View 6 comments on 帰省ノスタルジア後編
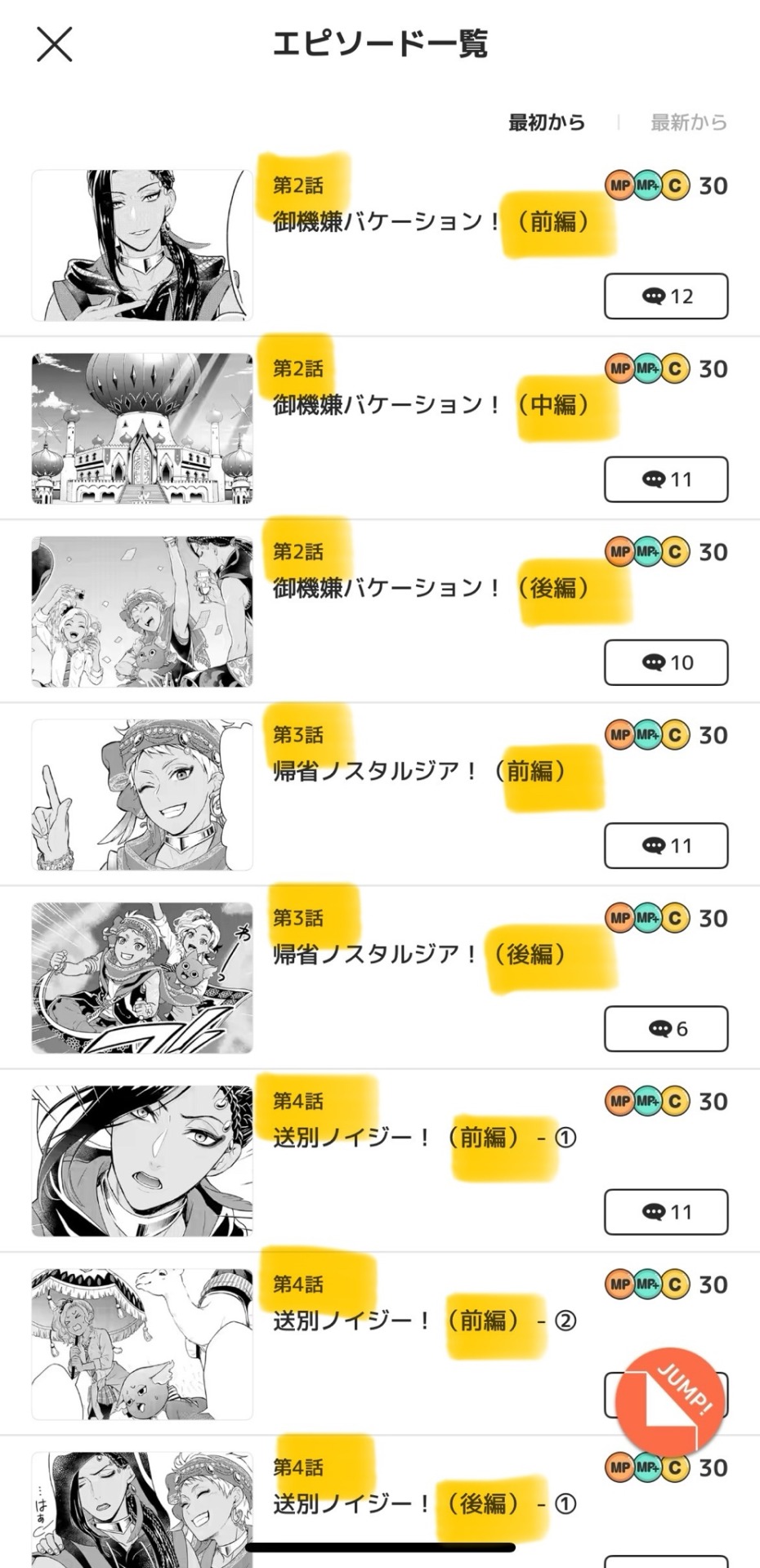760x1568 pixels. 665,1029
